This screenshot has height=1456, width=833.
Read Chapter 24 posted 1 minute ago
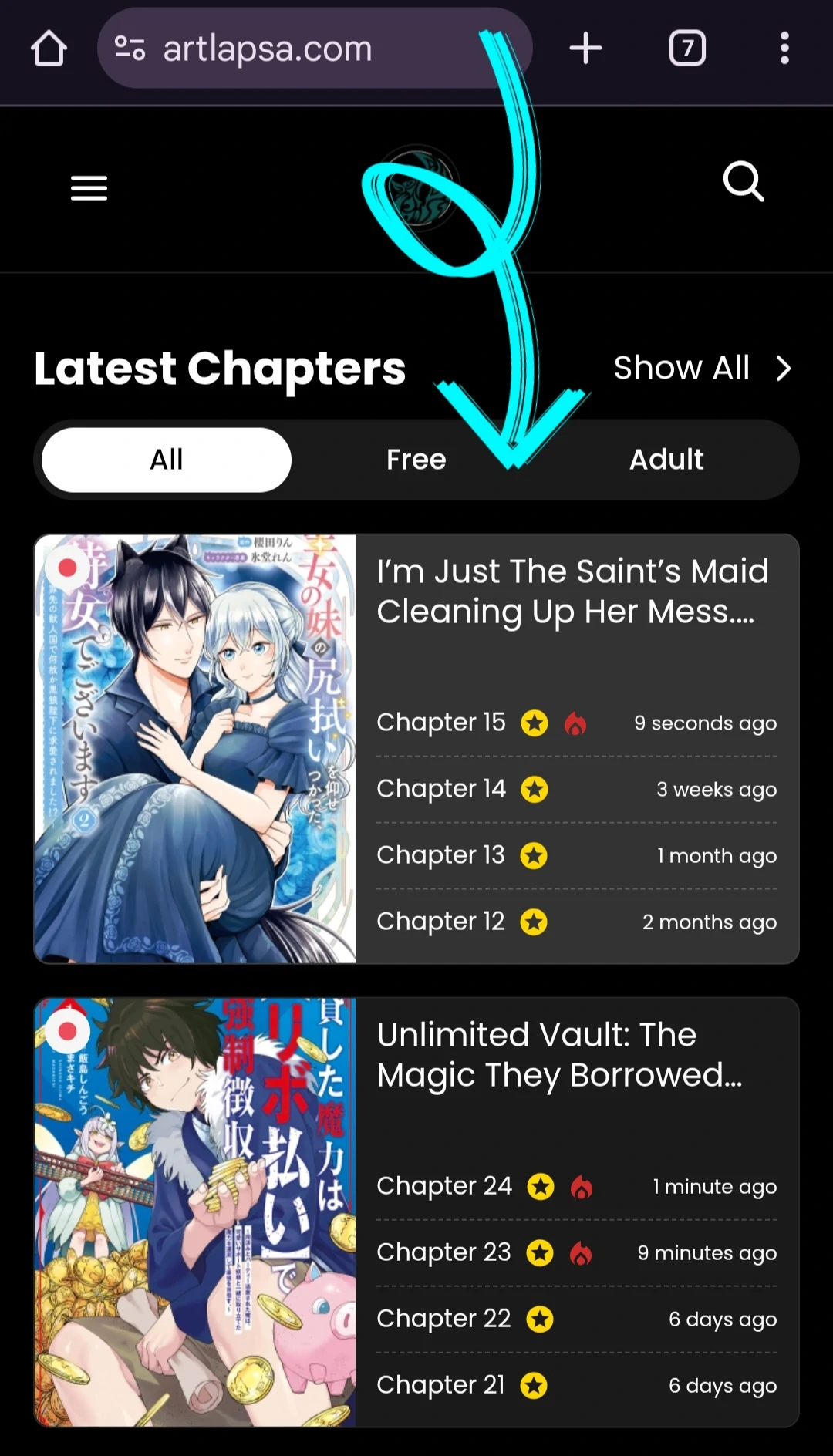tap(444, 1186)
